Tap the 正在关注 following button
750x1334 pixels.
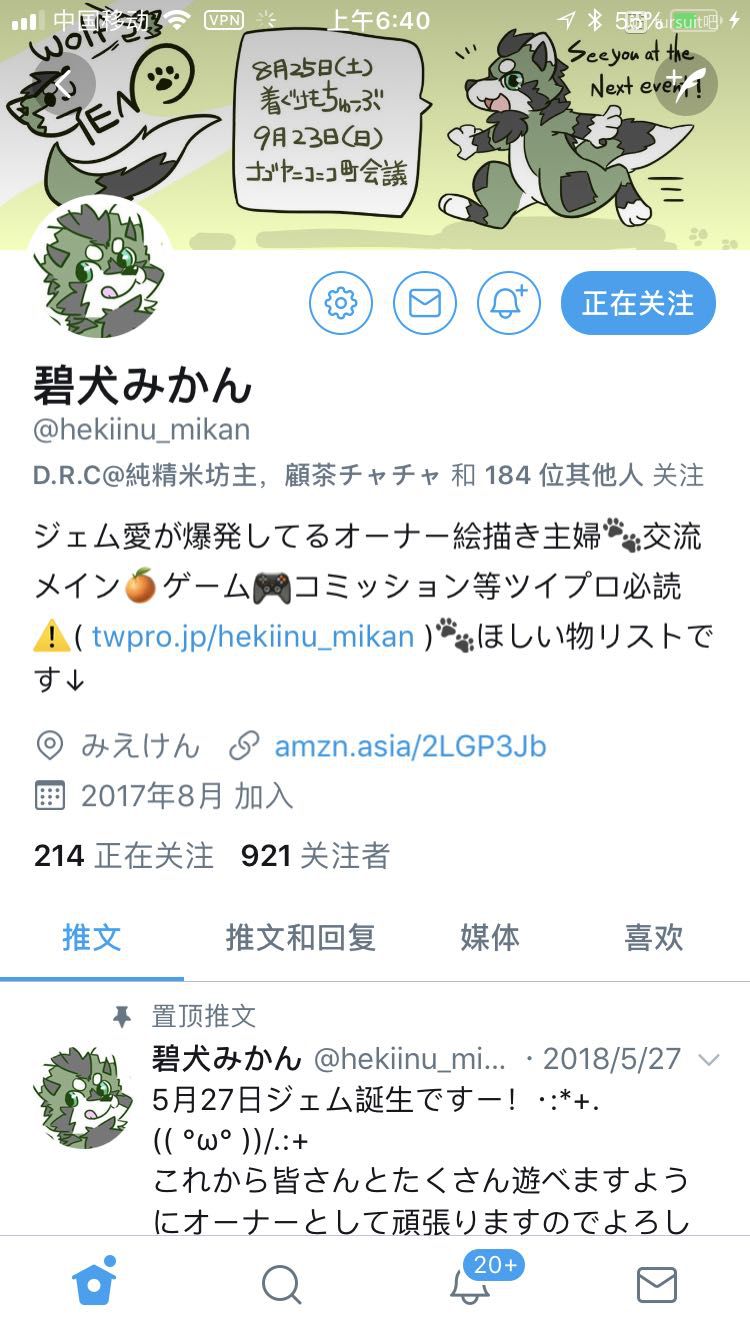tap(638, 303)
